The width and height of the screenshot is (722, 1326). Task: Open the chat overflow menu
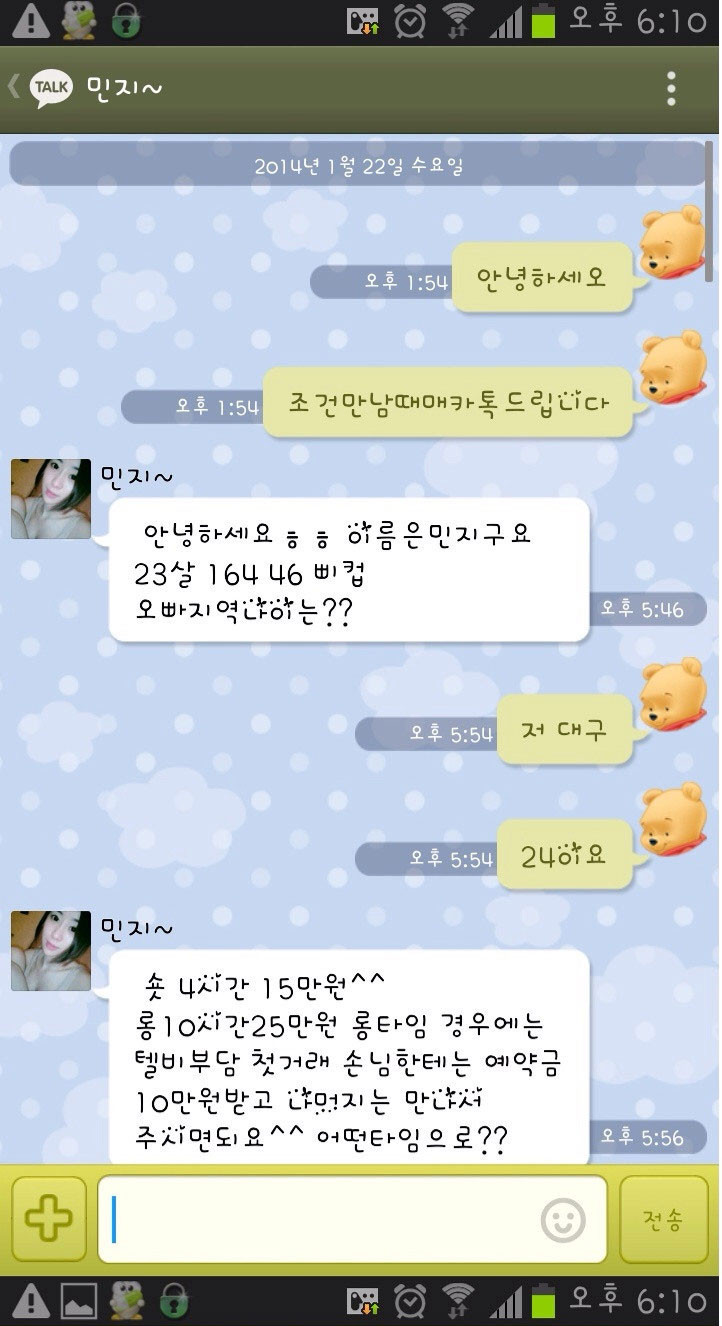pyautogui.click(x=672, y=89)
